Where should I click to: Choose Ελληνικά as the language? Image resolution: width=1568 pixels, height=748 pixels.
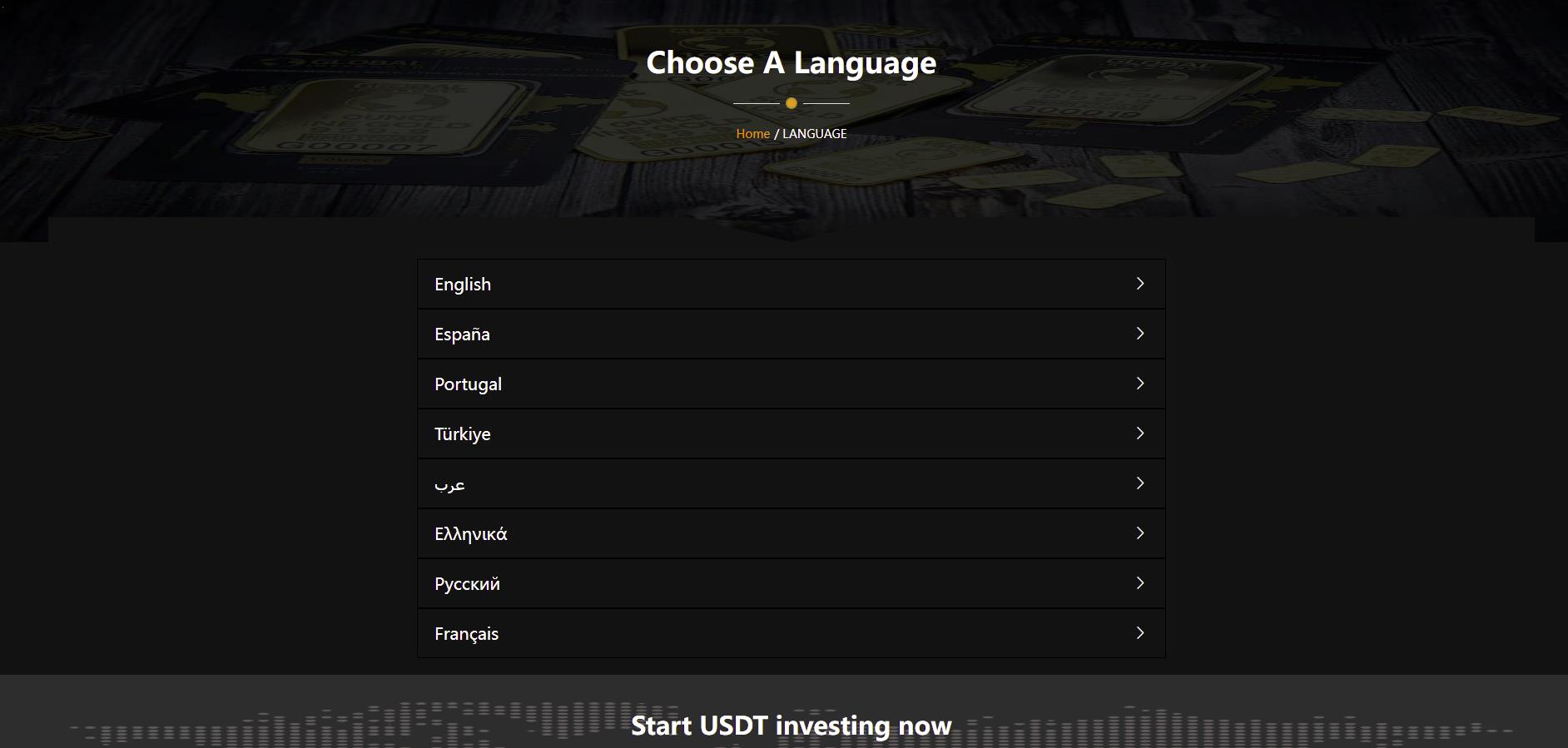click(x=791, y=534)
